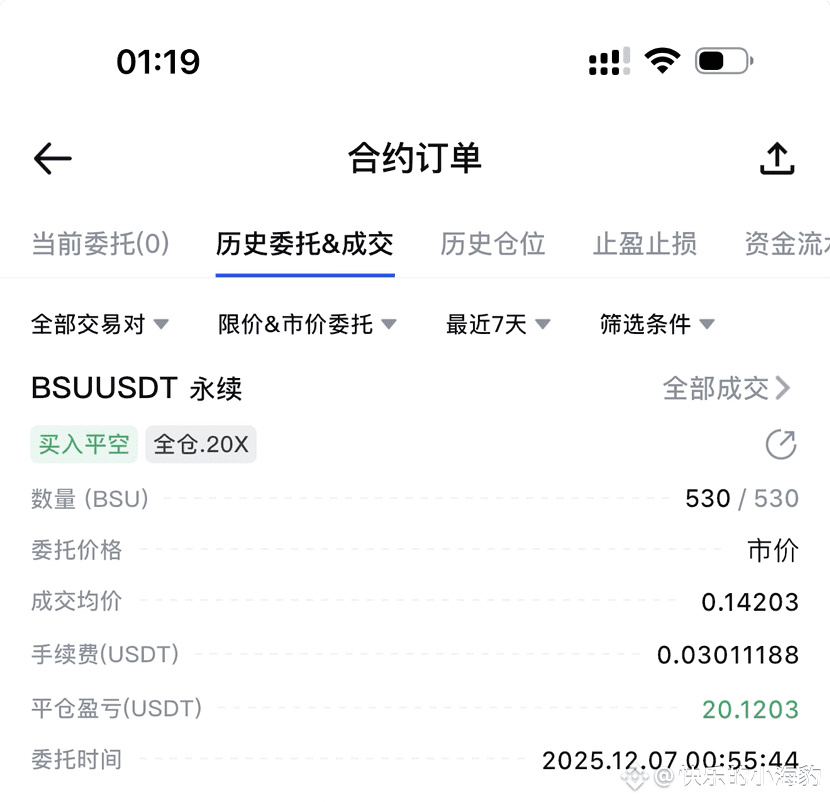Viewport: 830px width, 802px height.
Task: Expand the 筛选条件 filter options
Action: click(x=657, y=324)
